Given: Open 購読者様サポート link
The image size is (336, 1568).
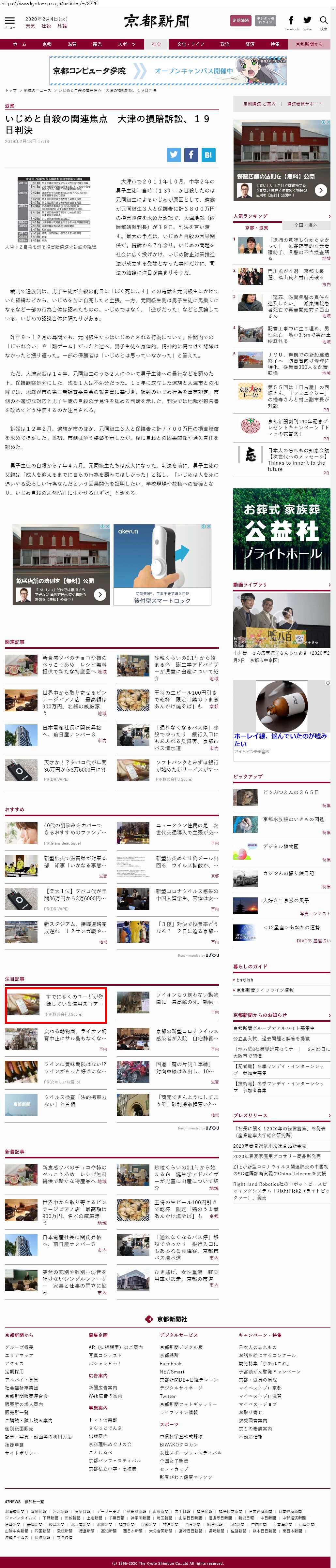Looking at the screenshot, I should tap(304, 104).
